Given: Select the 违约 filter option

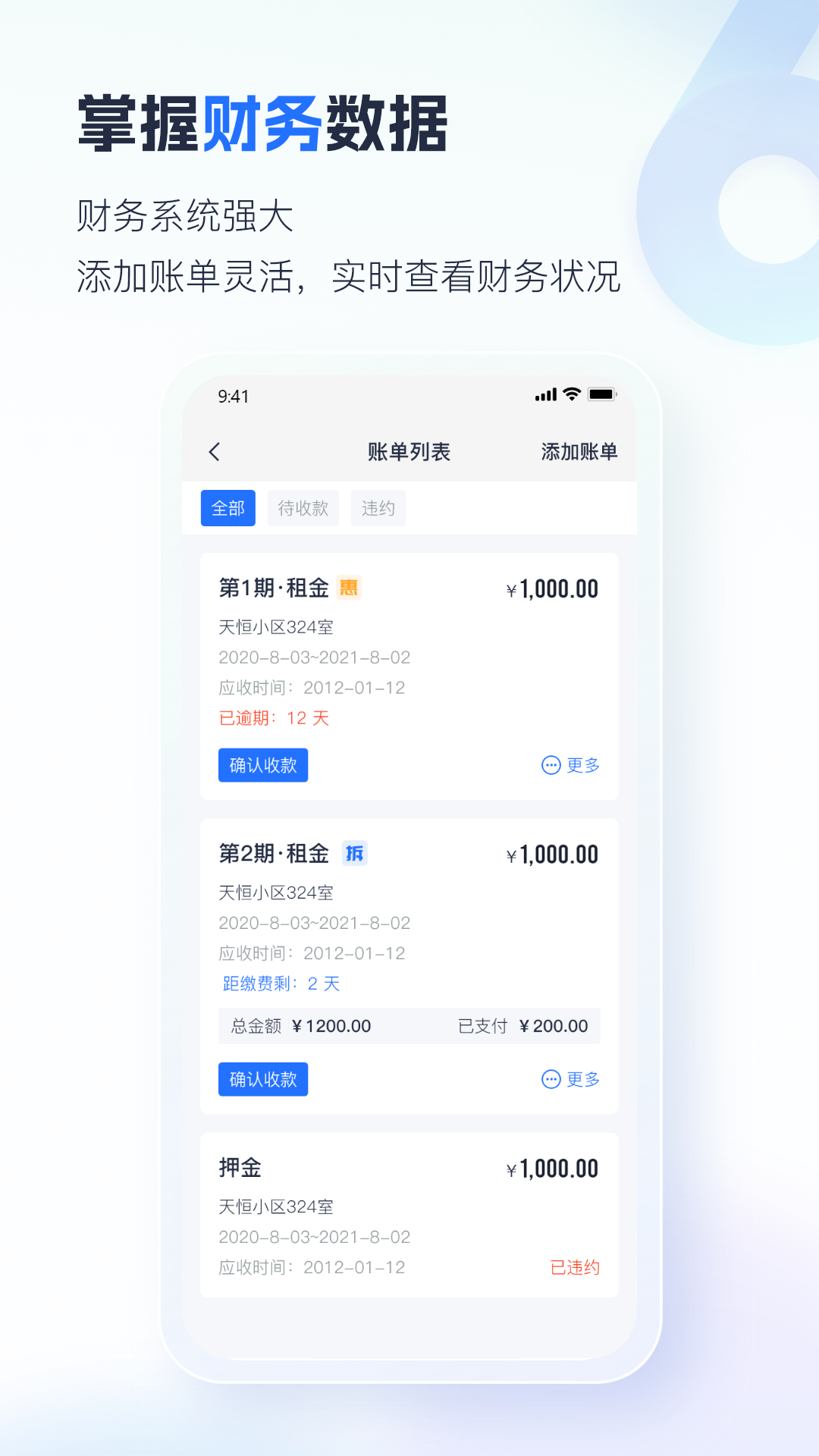Looking at the screenshot, I should click(x=378, y=508).
